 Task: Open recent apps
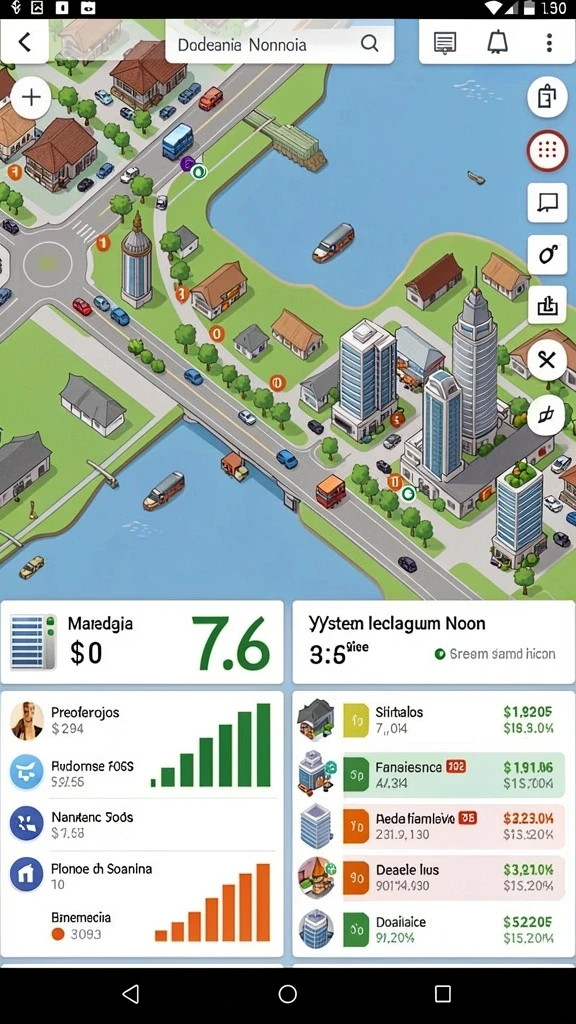coord(443,994)
